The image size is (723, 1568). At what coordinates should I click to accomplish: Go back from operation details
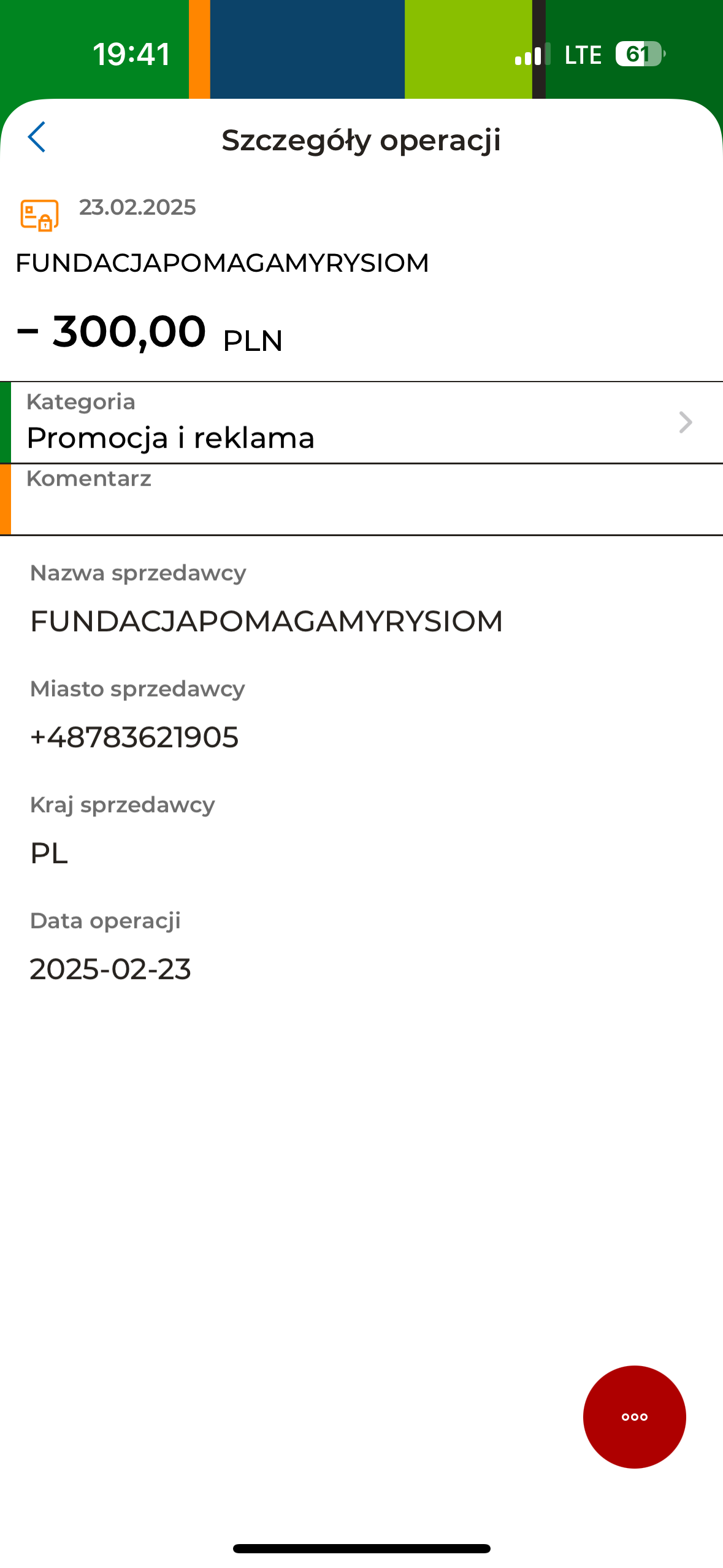pyautogui.click(x=37, y=137)
